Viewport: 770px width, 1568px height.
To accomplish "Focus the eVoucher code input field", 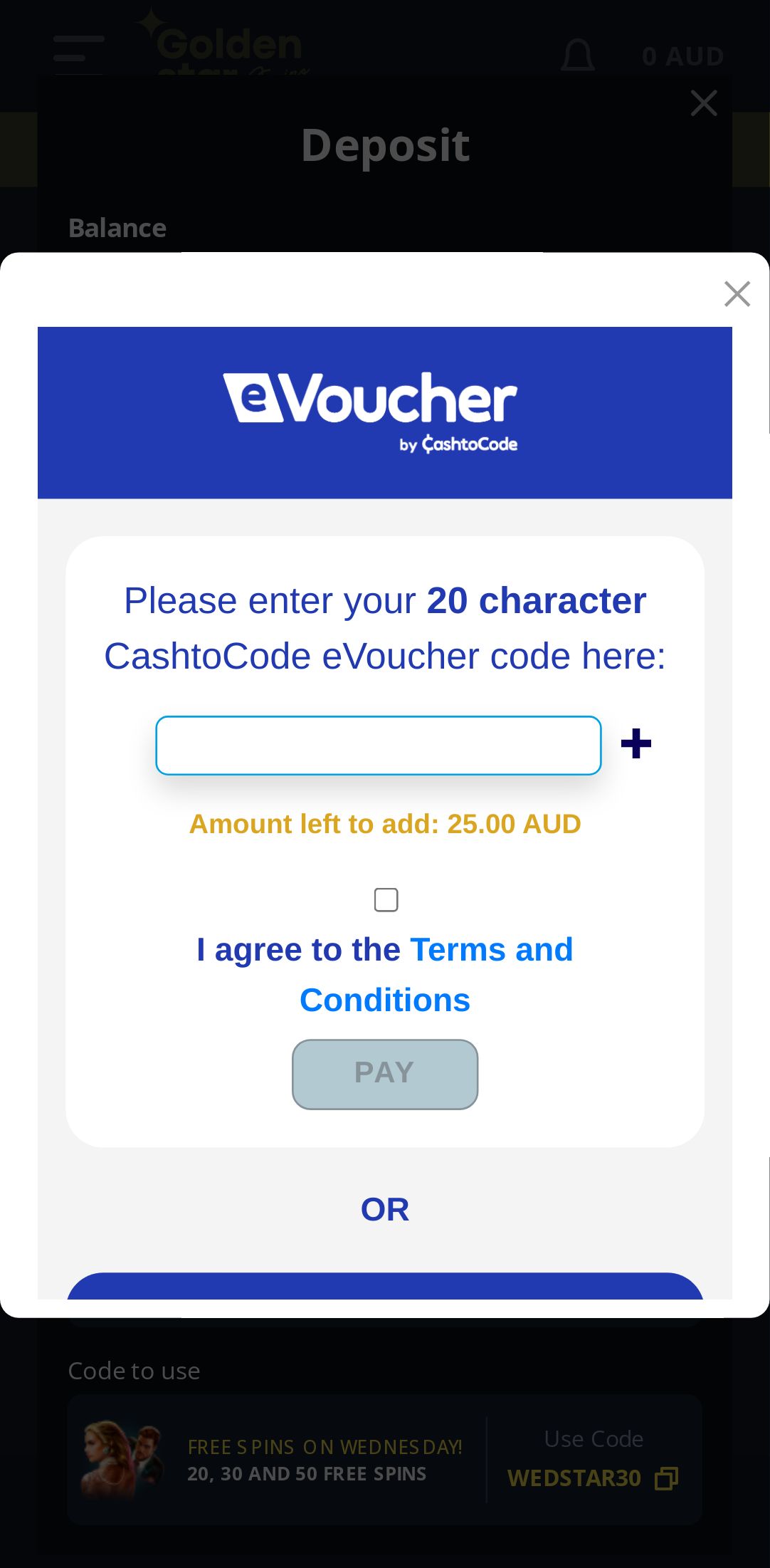I will [x=379, y=746].
